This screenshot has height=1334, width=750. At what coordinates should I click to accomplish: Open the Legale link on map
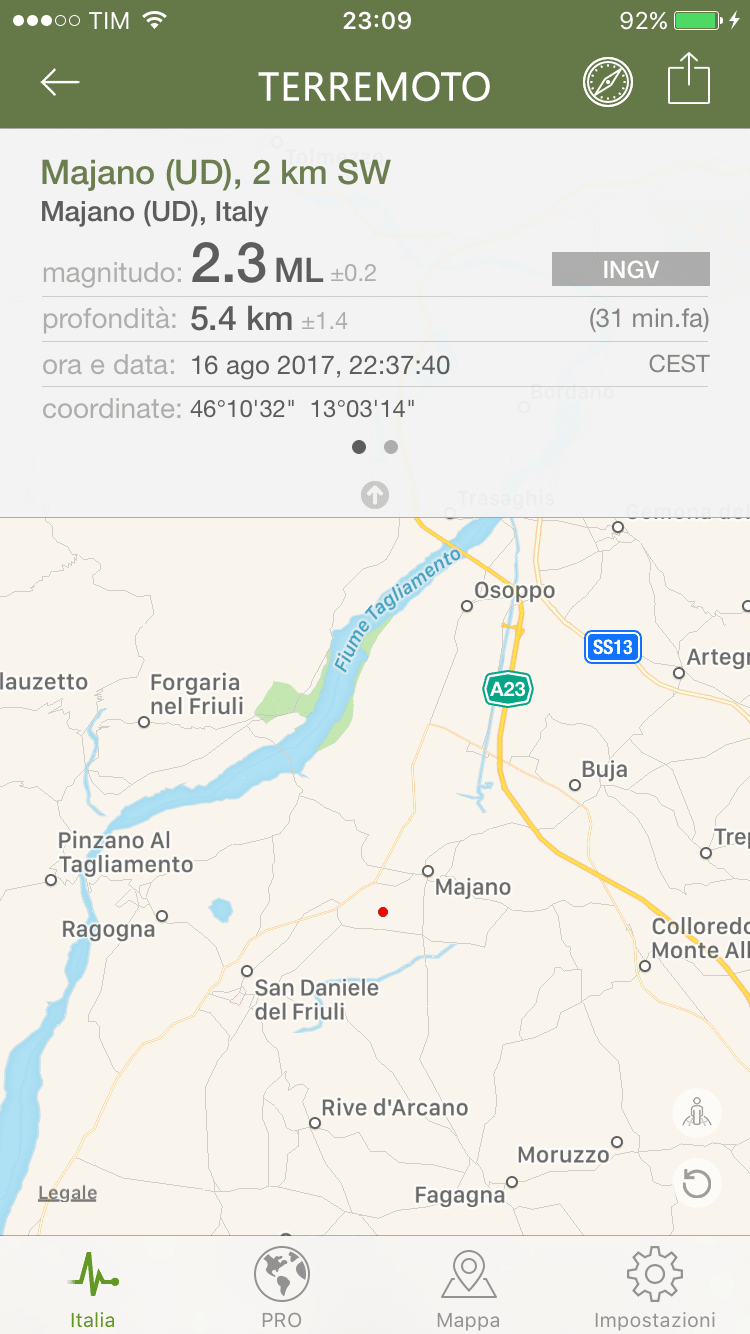pos(67,1193)
